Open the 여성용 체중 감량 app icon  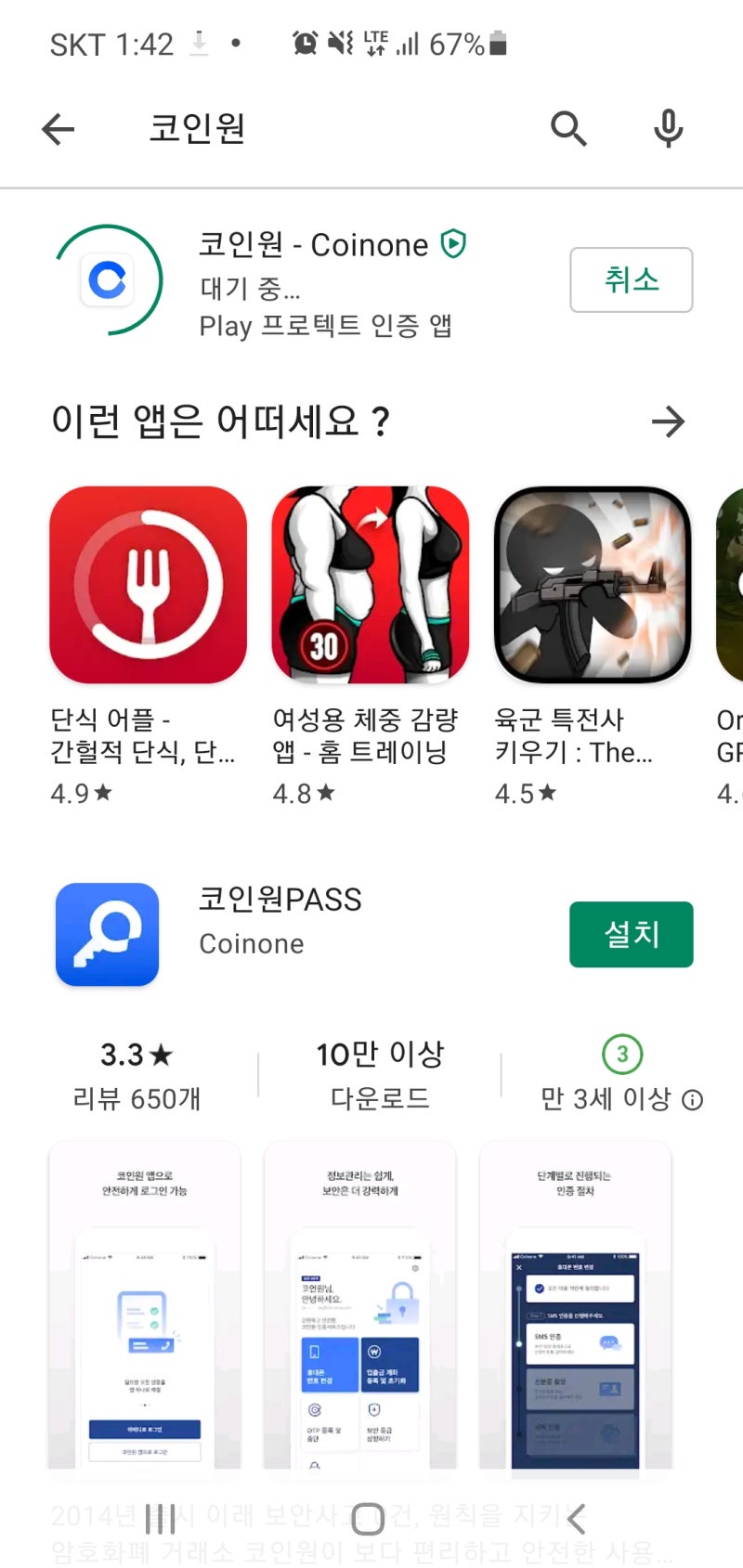tap(370, 585)
